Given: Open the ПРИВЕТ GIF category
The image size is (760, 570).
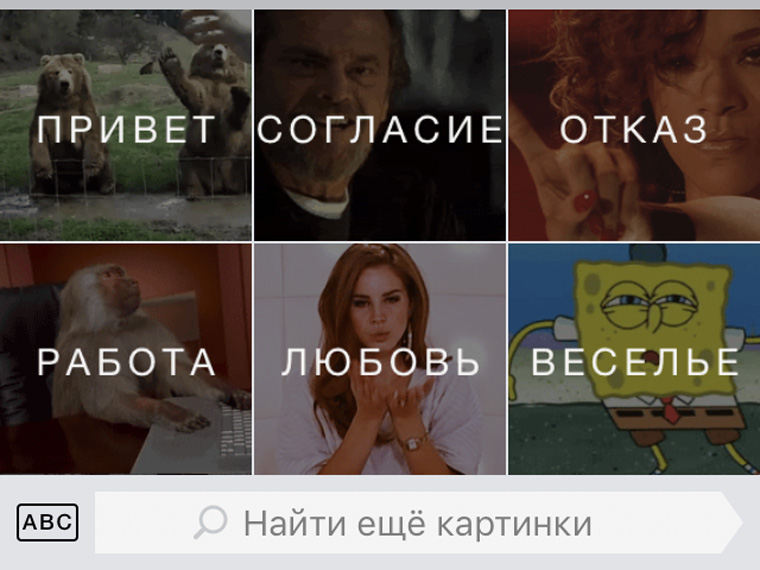Looking at the screenshot, I should (x=125, y=127).
